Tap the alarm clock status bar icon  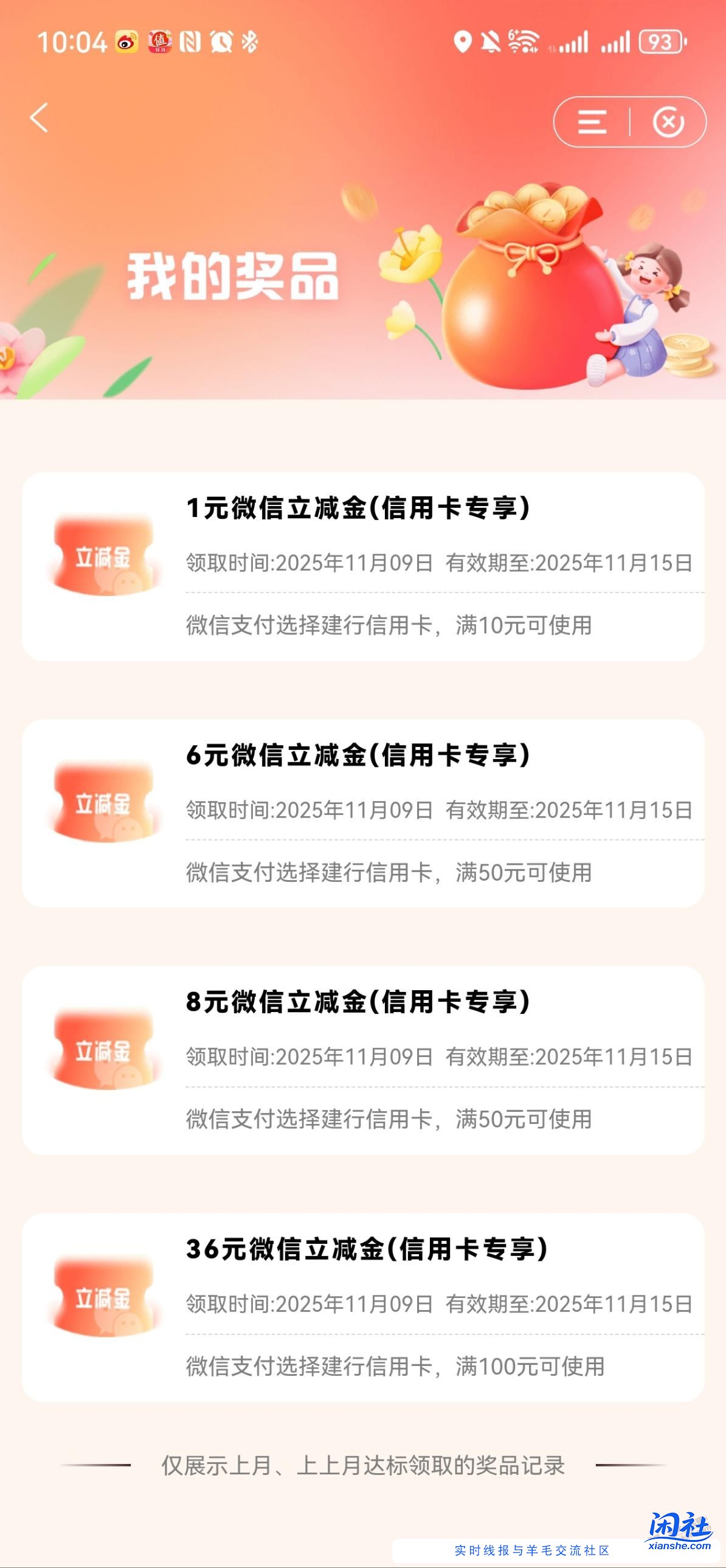point(220,41)
